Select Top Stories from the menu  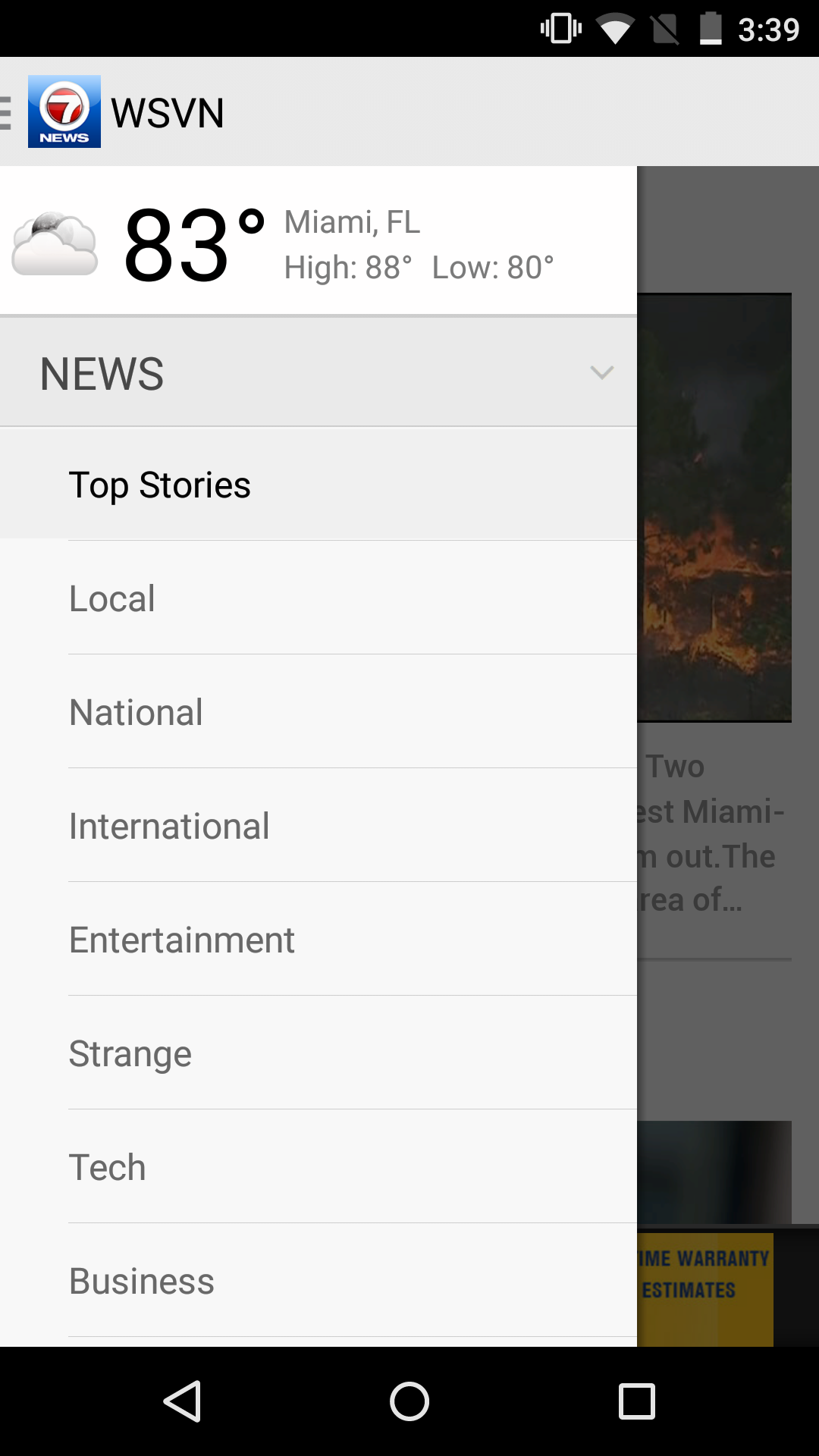159,484
